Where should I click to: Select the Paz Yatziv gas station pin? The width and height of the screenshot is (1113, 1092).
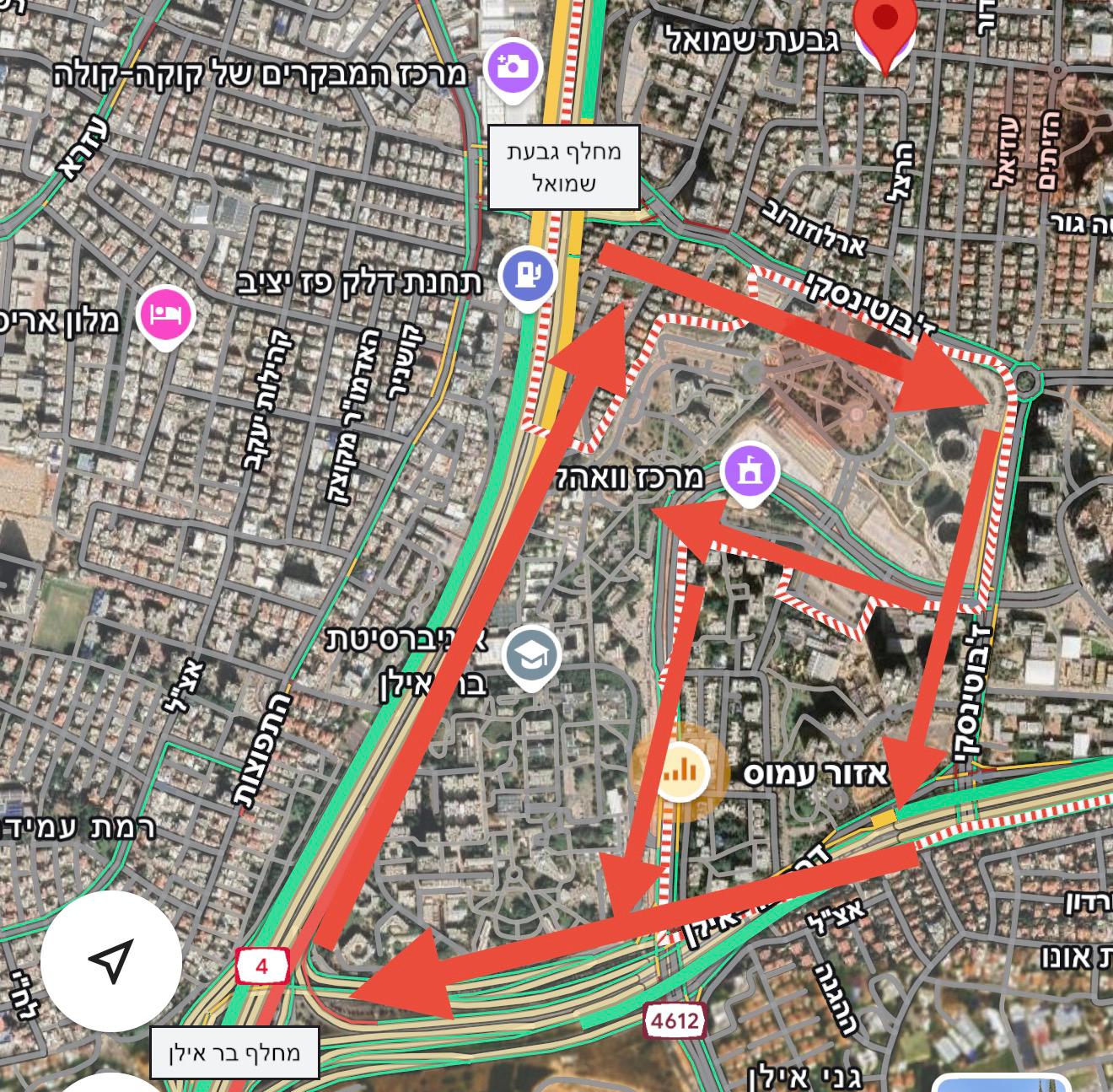coord(527,276)
